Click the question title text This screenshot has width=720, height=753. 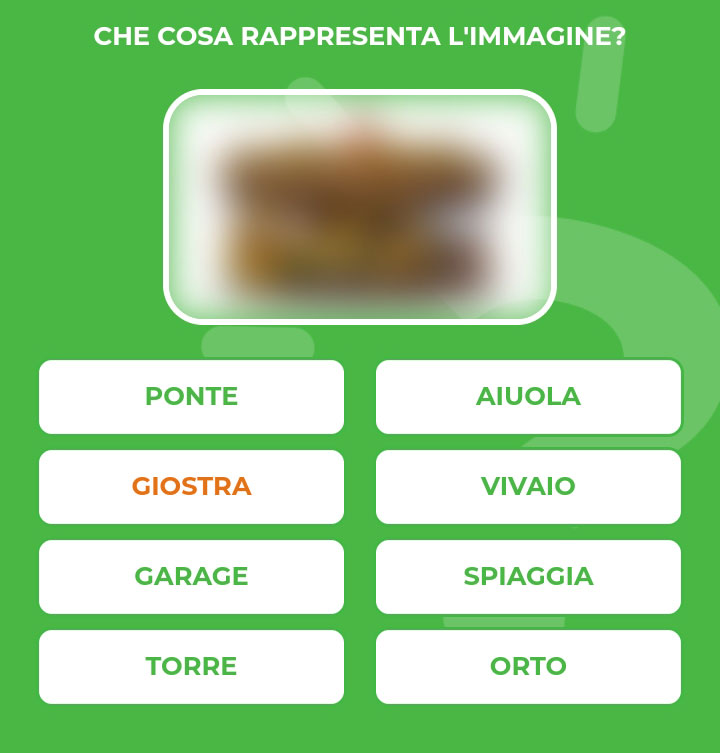tap(360, 35)
